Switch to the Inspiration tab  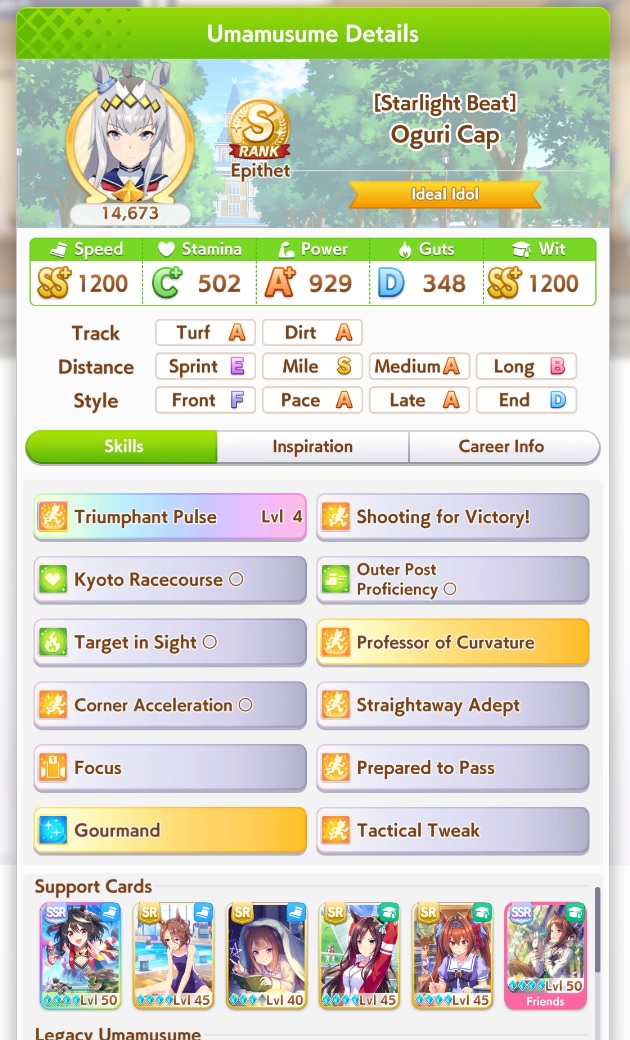click(x=312, y=447)
